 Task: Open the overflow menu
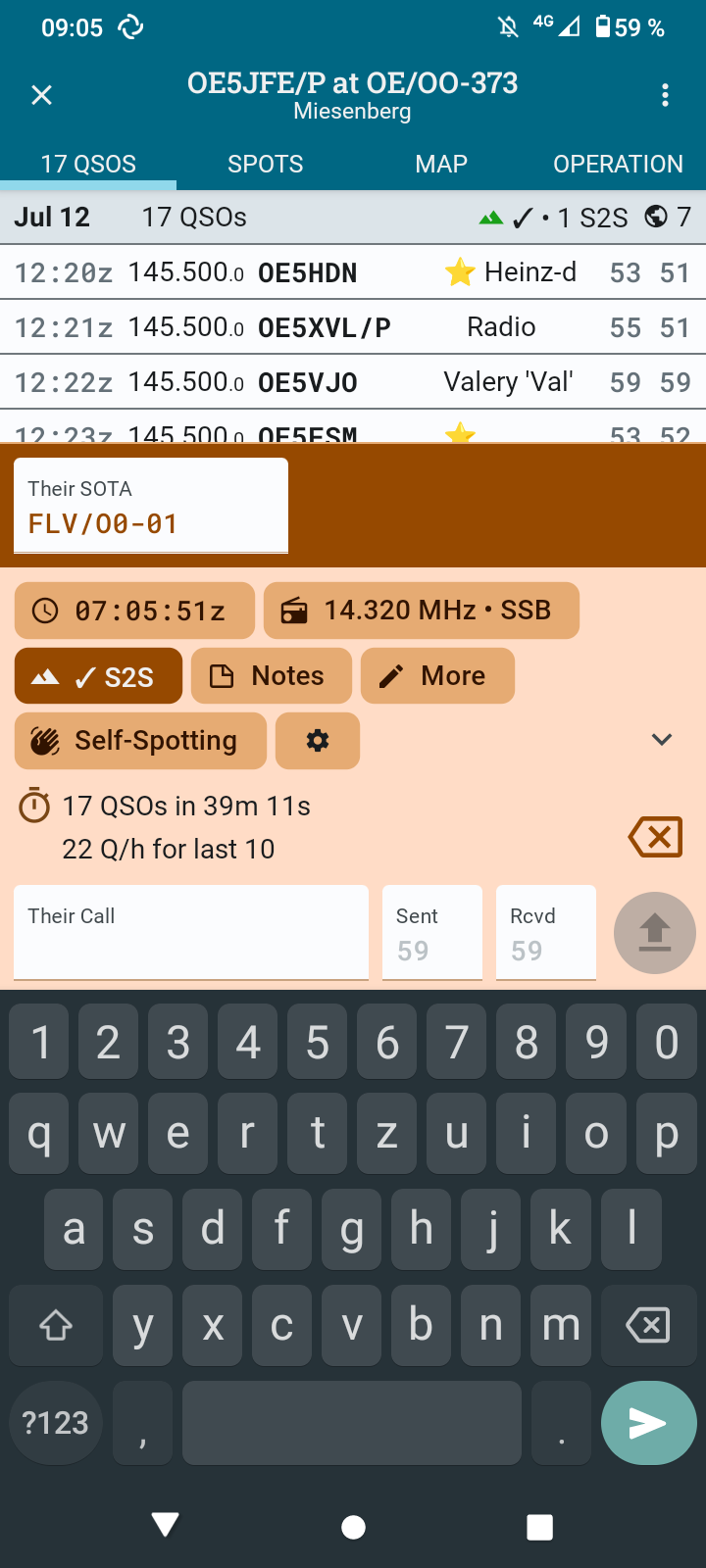pos(665,95)
